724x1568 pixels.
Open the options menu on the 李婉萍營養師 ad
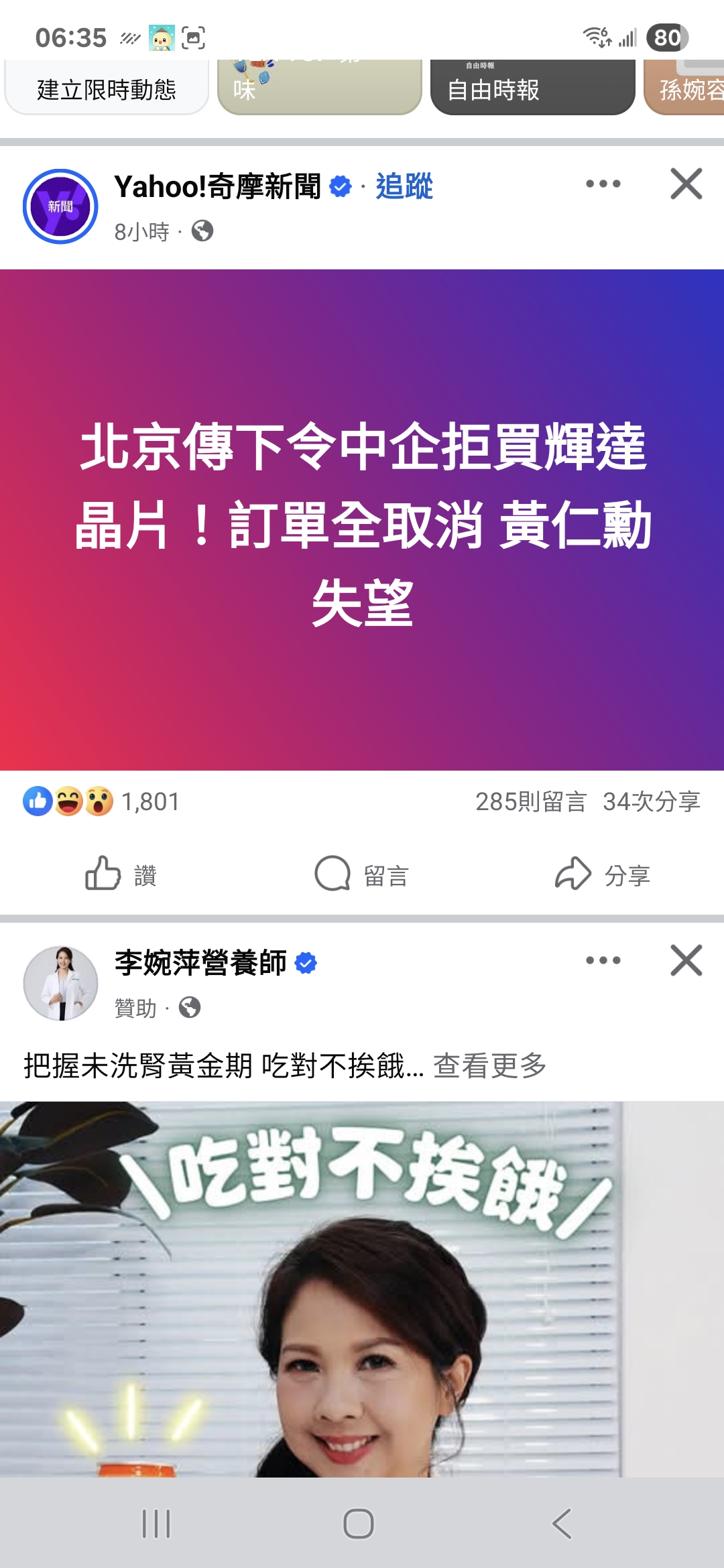[603, 960]
